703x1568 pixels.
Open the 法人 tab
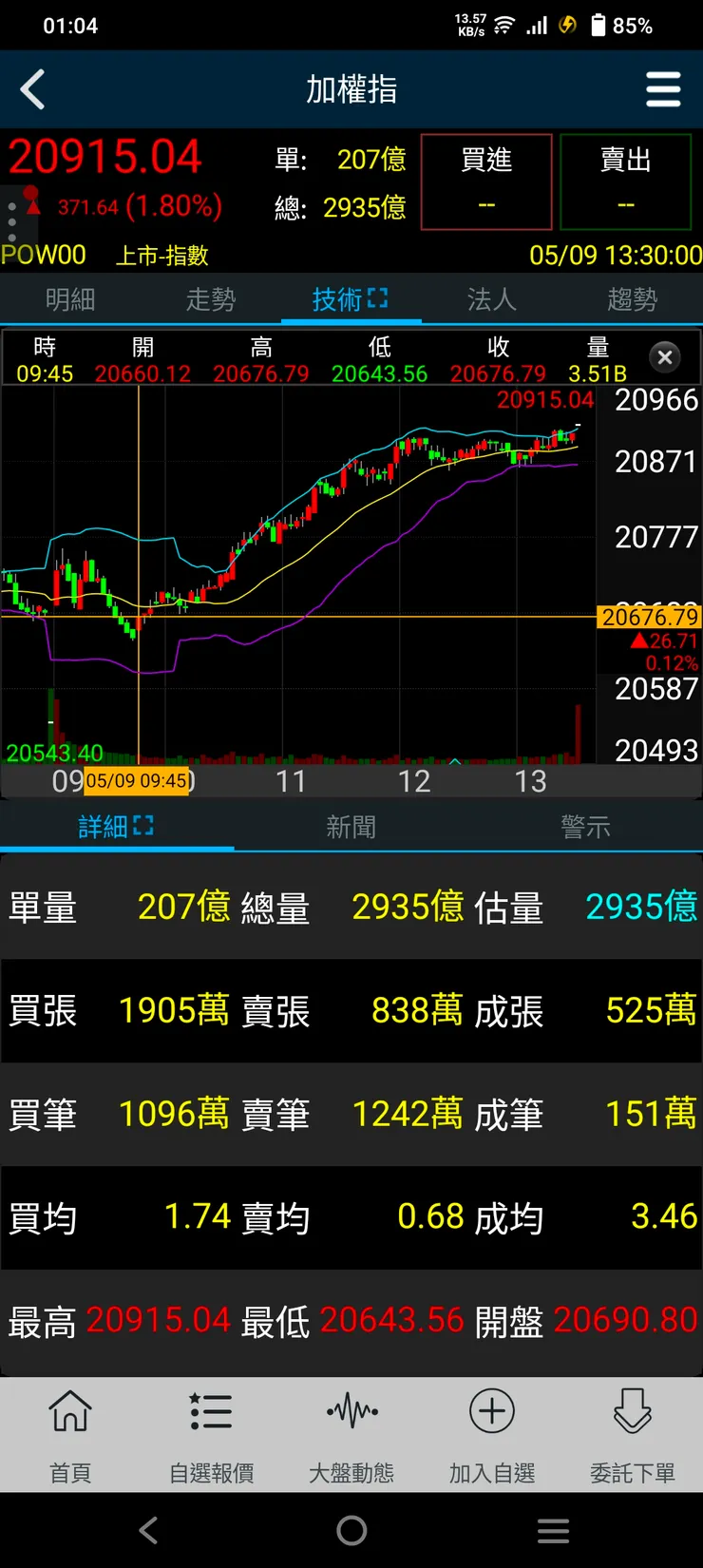point(491,300)
